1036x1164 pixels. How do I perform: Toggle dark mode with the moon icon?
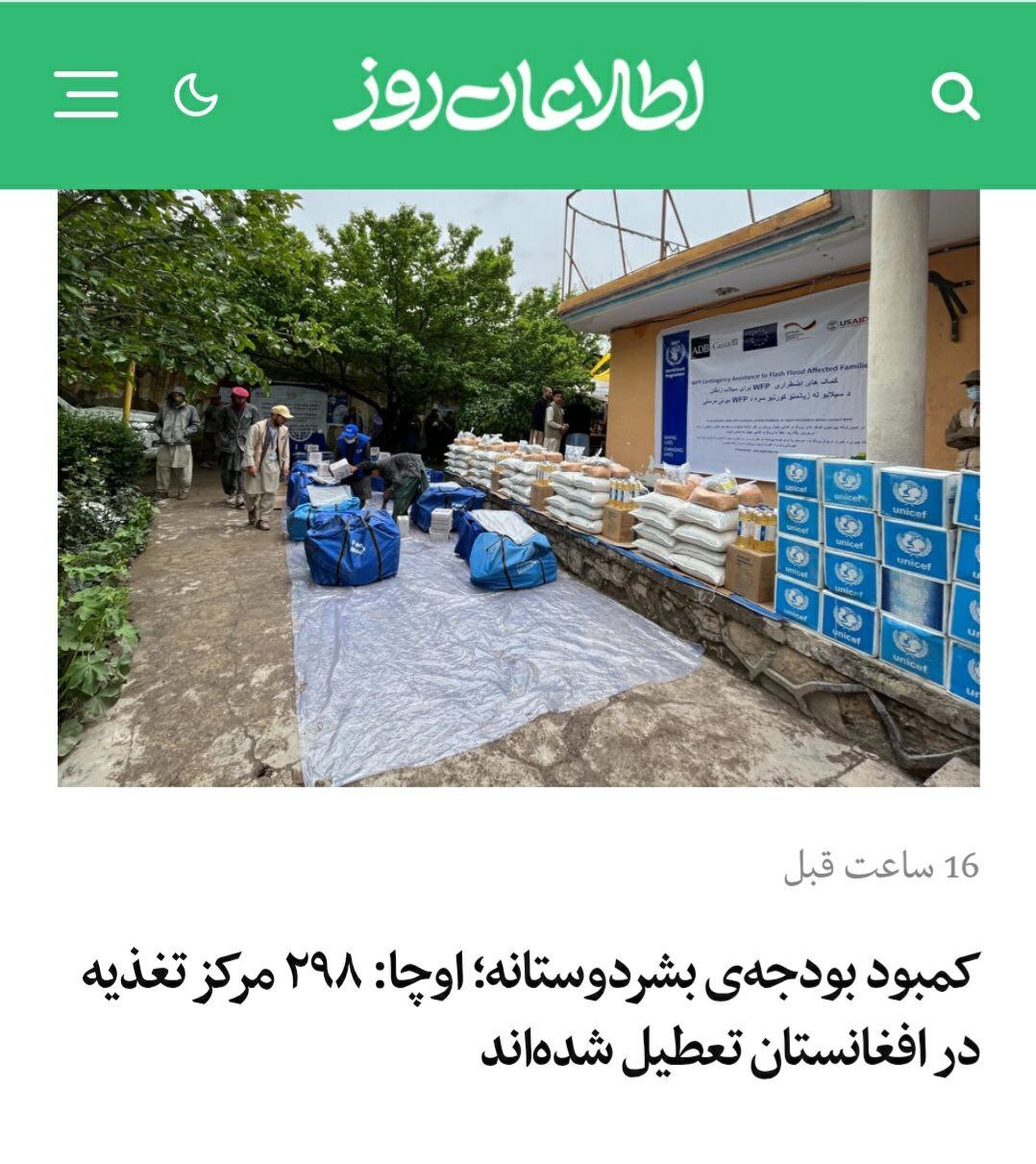tap(196, 94)
